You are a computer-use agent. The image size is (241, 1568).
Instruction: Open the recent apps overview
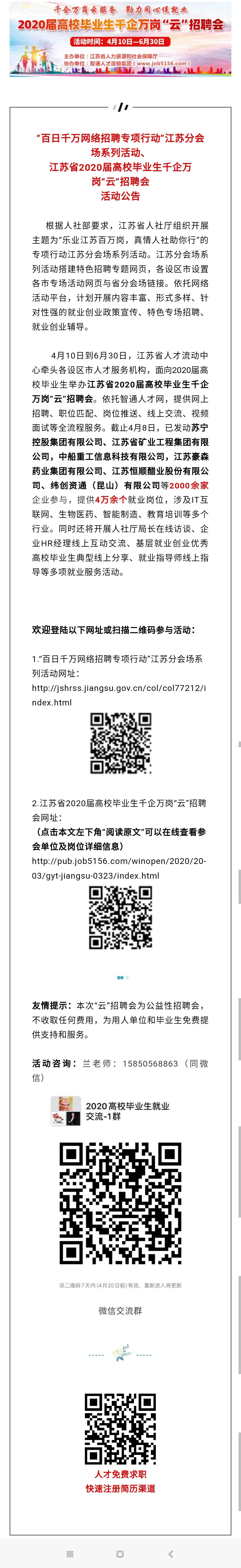pyautogui.click(x=70, y=1554)
